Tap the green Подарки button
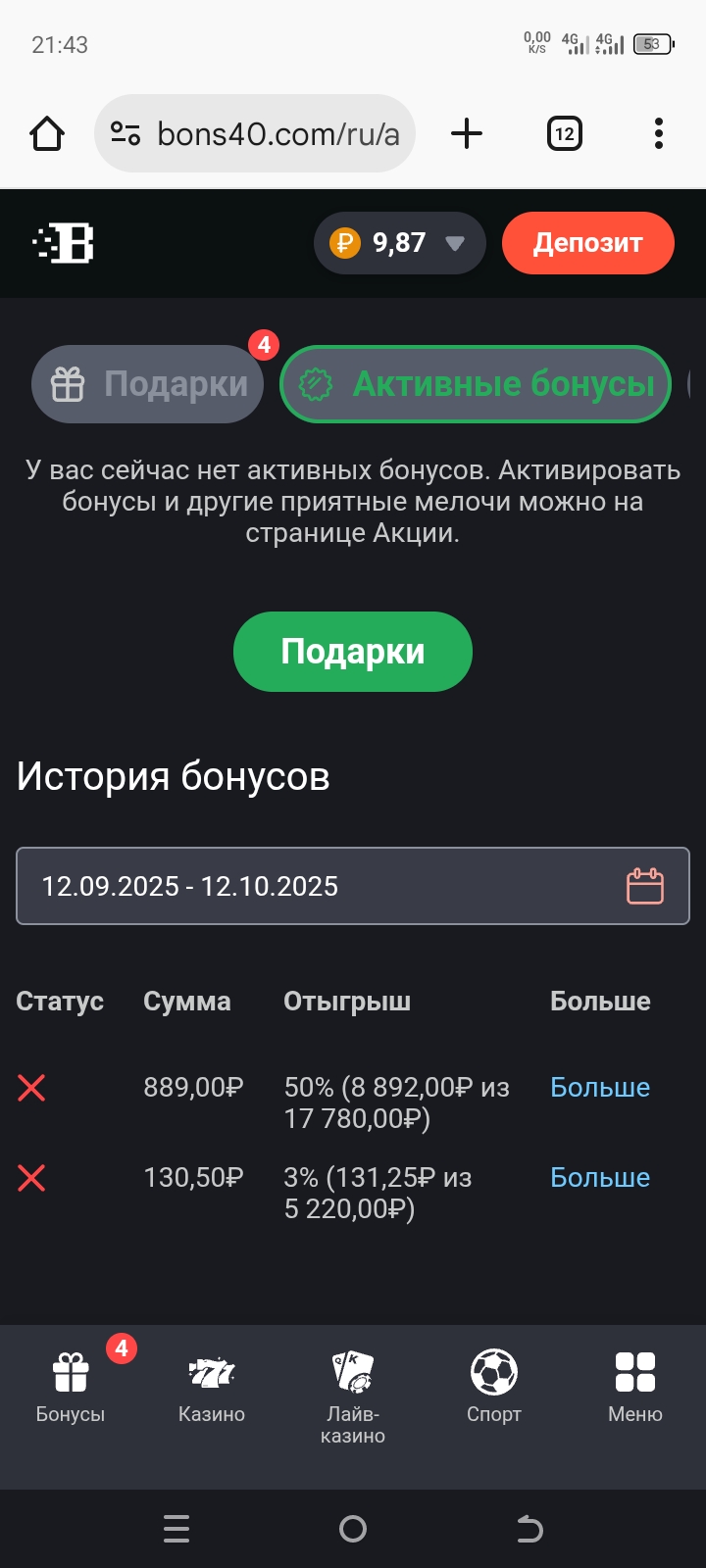706x1568 pixels. pyautogui.click(x=352, y=652)
